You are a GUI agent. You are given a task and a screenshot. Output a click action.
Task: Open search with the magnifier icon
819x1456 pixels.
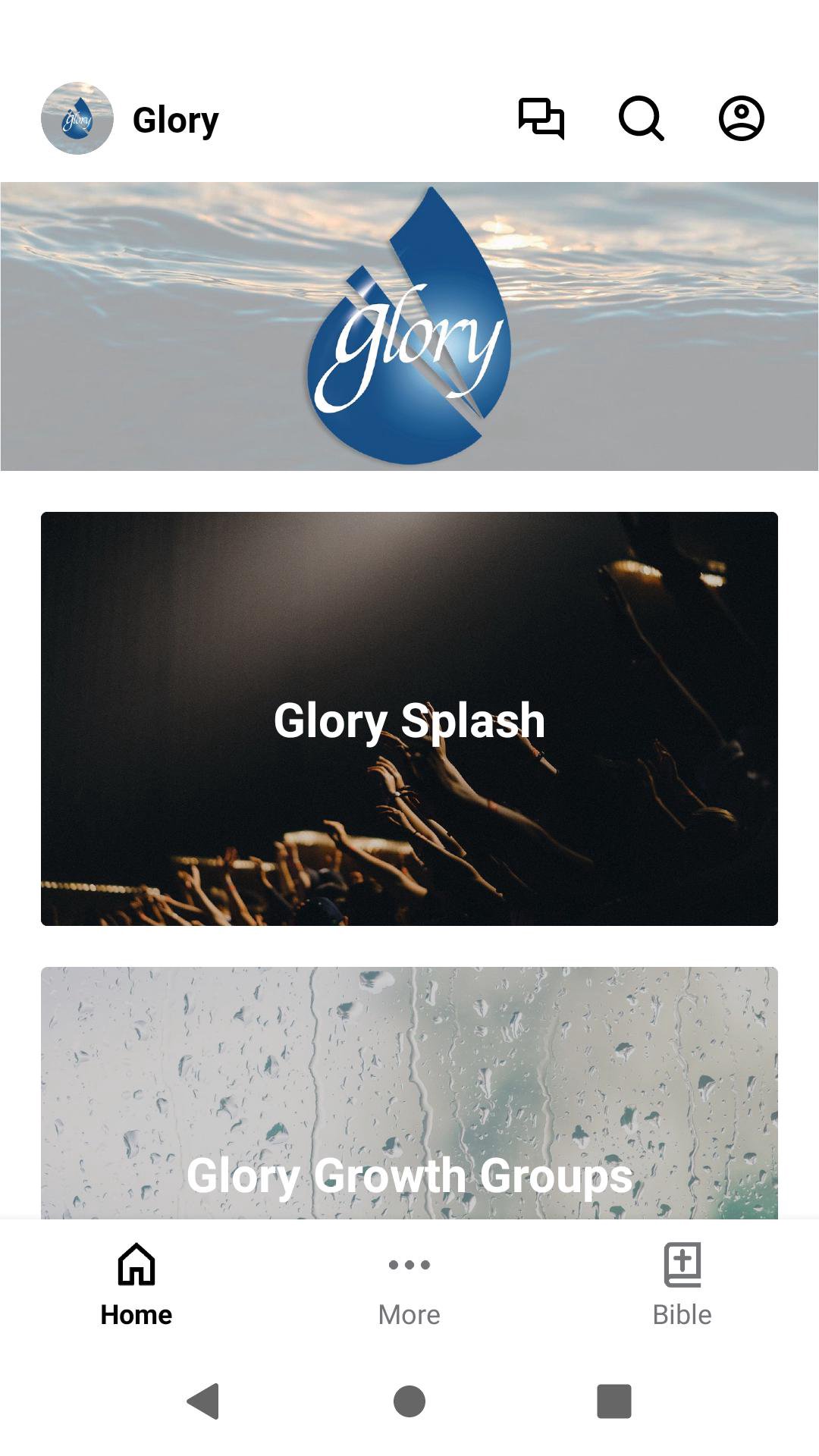[x=642, y=118]
